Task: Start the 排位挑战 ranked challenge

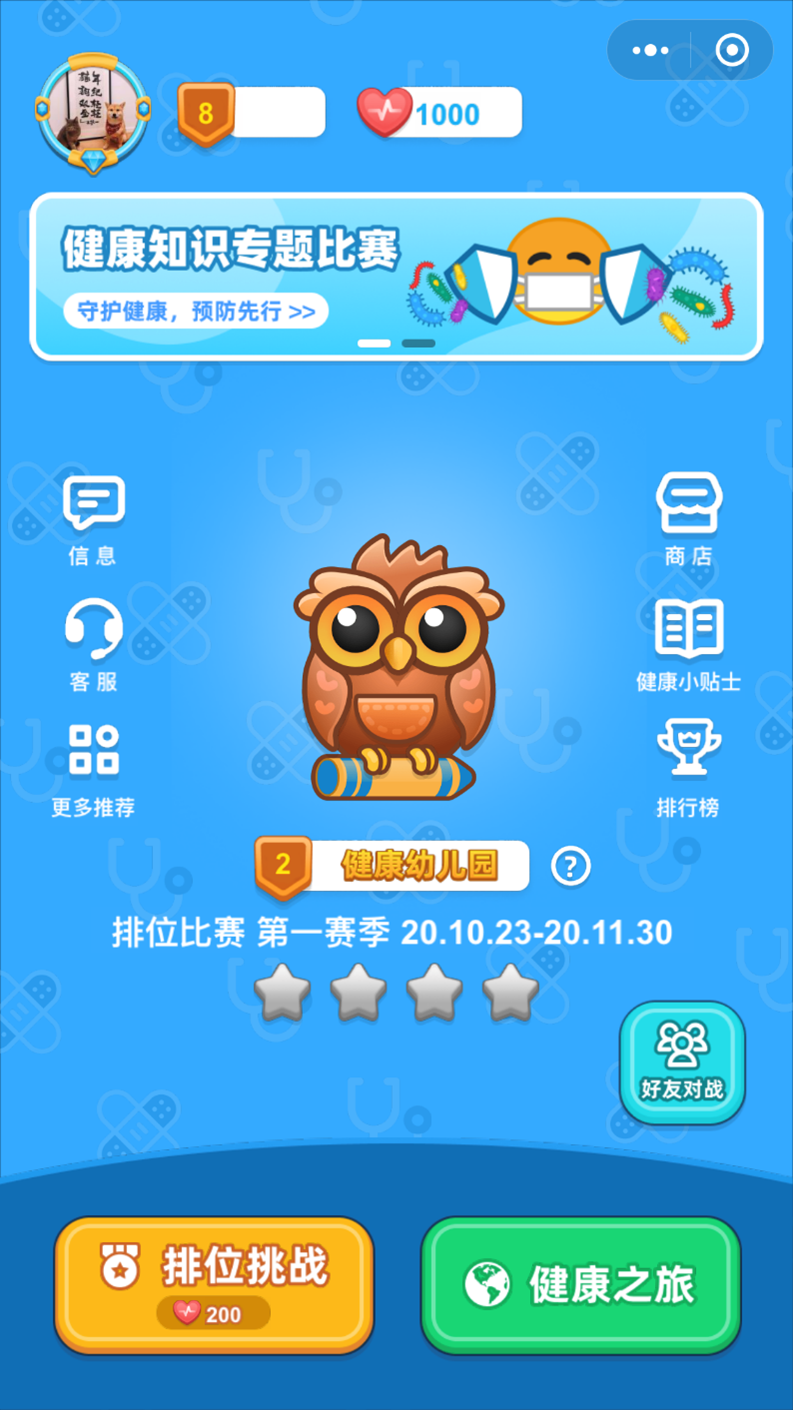Action: pyautogui.click(x=214, y=1284)
